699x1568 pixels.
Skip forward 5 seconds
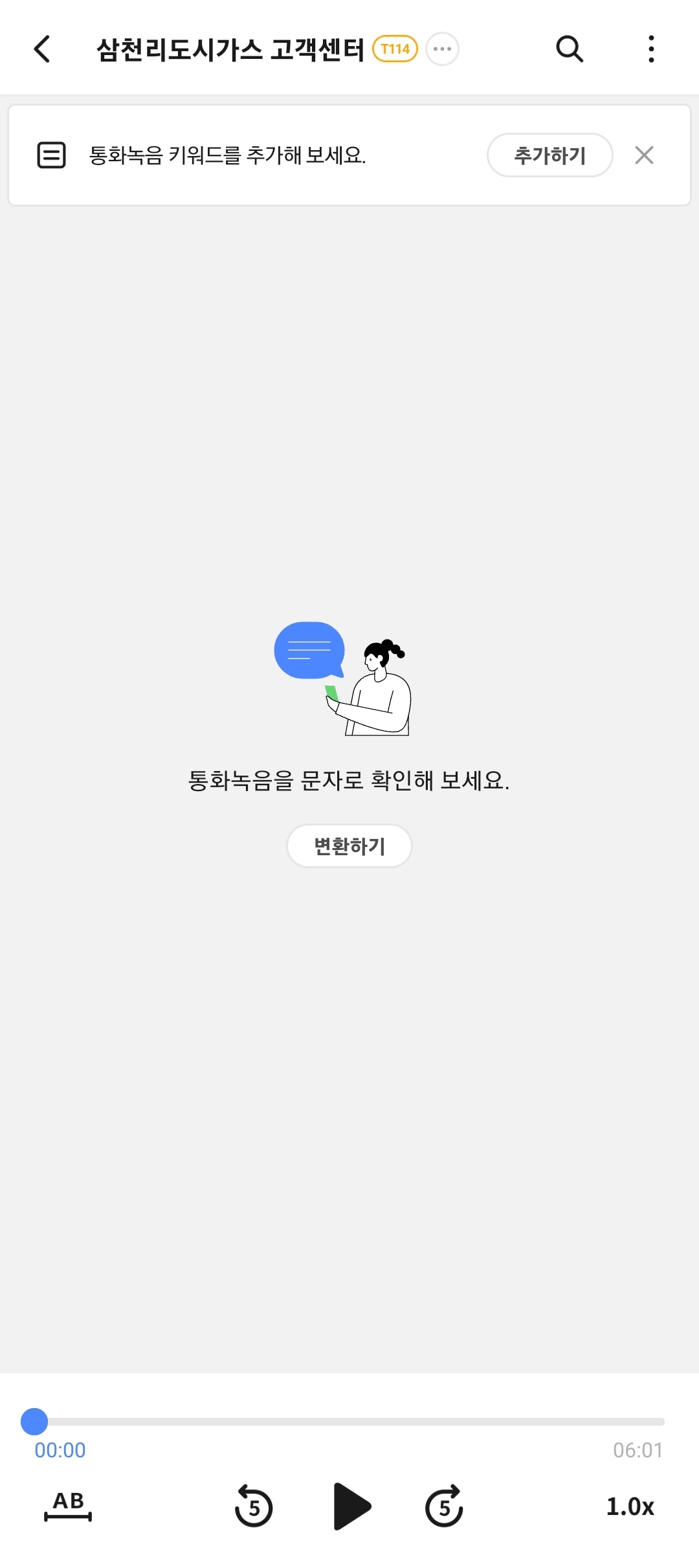click(444, 1506)
